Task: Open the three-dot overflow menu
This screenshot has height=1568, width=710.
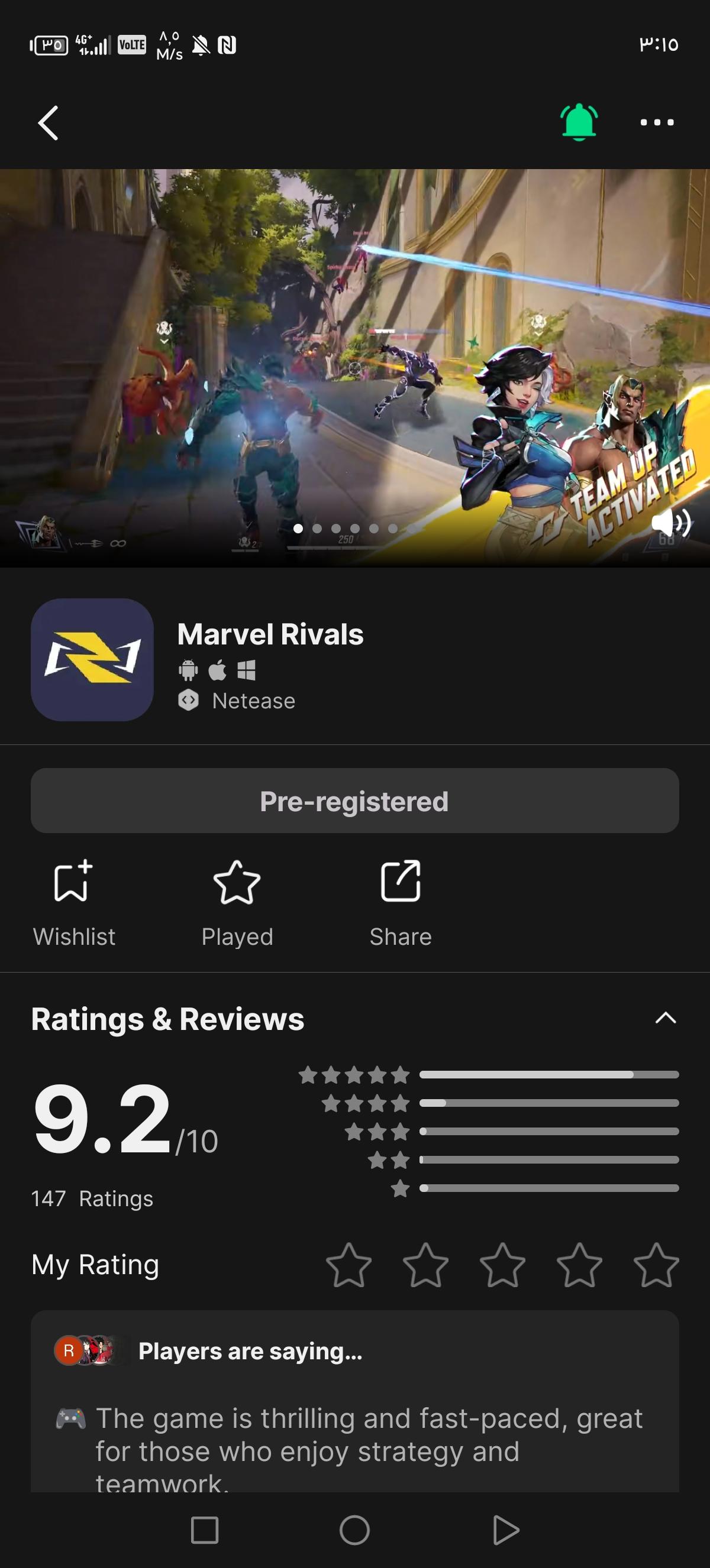Action: point(656,122)
